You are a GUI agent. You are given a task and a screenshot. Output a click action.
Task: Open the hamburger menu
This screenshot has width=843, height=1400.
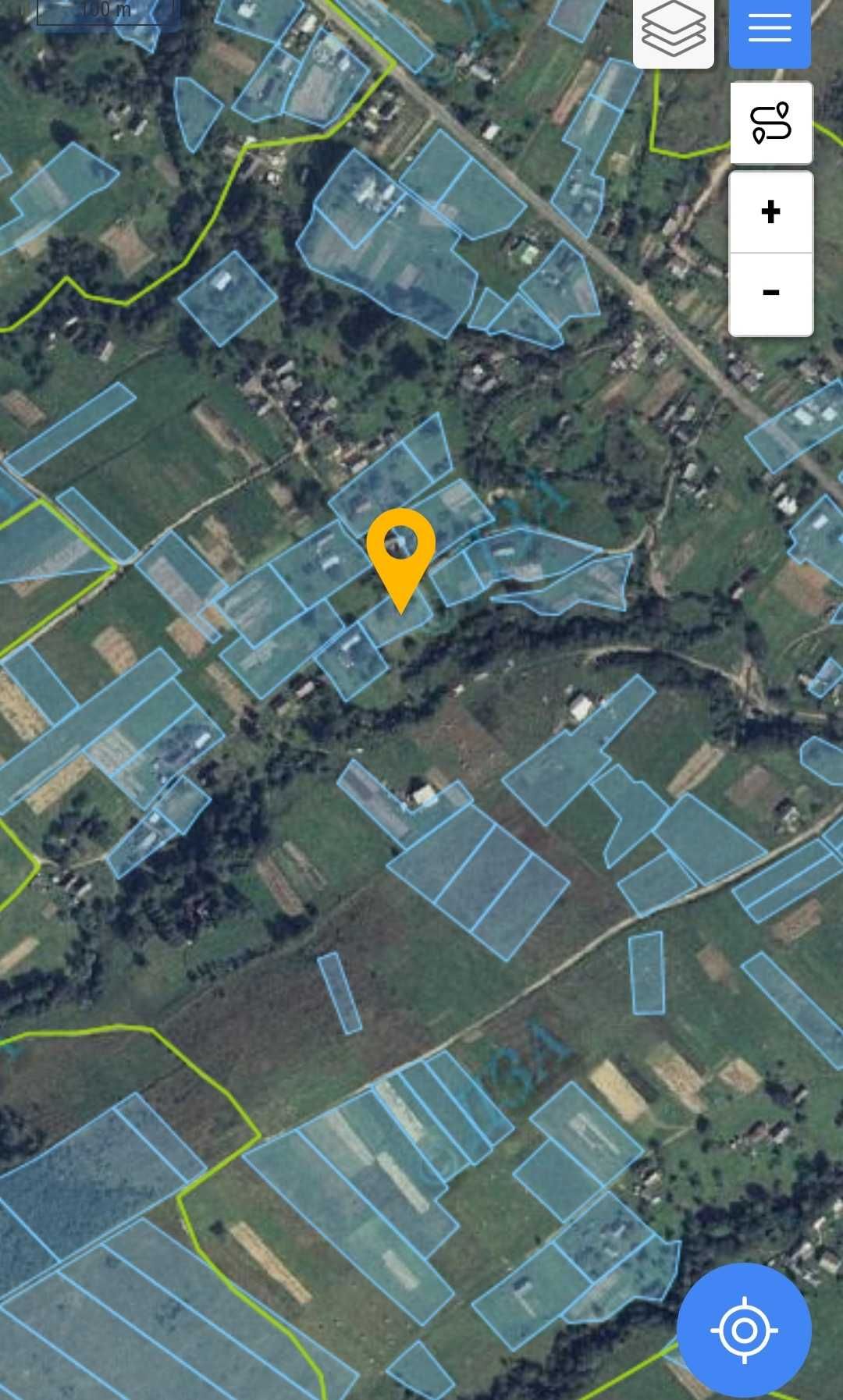(x=770, y=31)
